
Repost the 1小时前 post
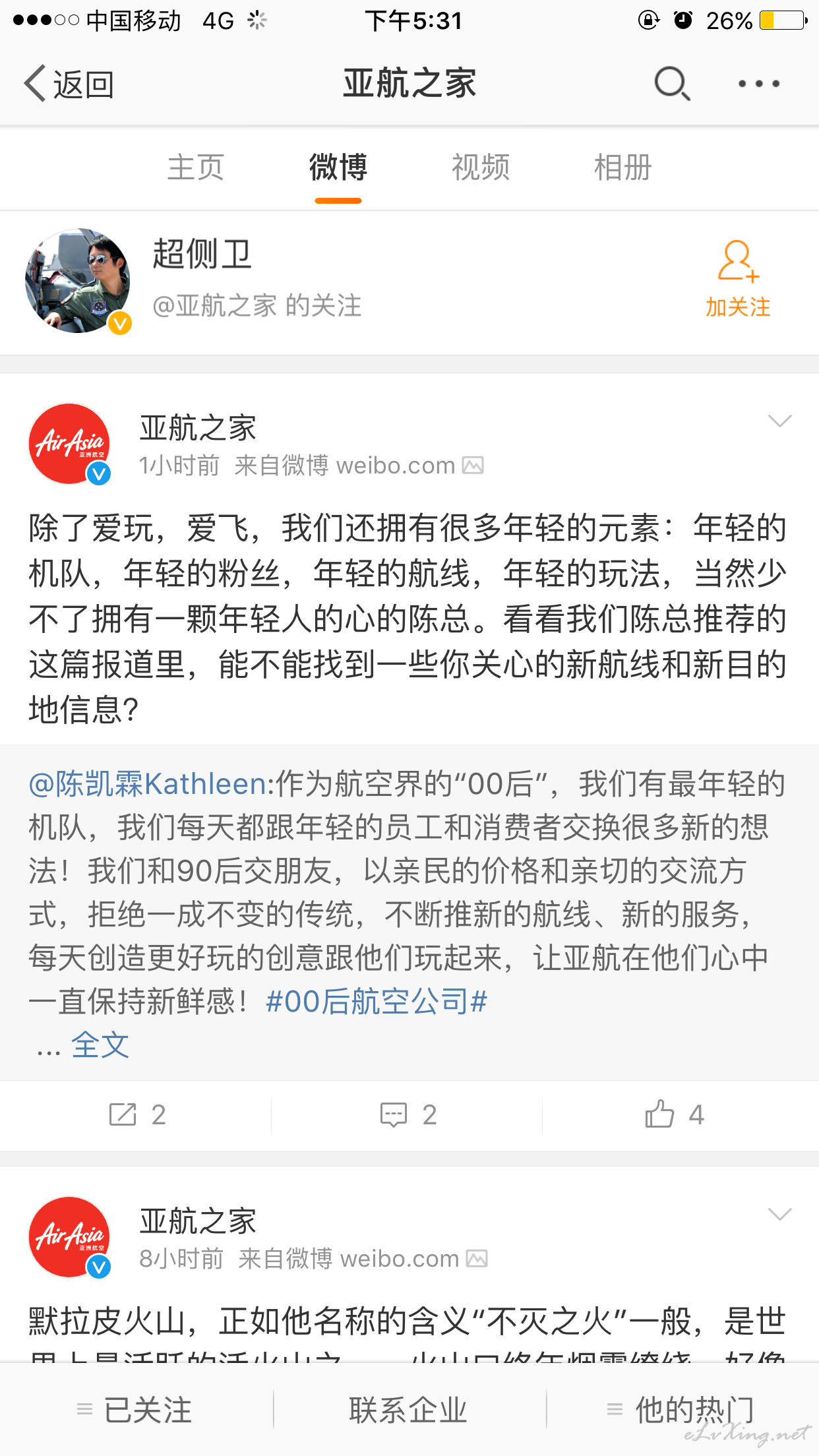pos(136,1114)
